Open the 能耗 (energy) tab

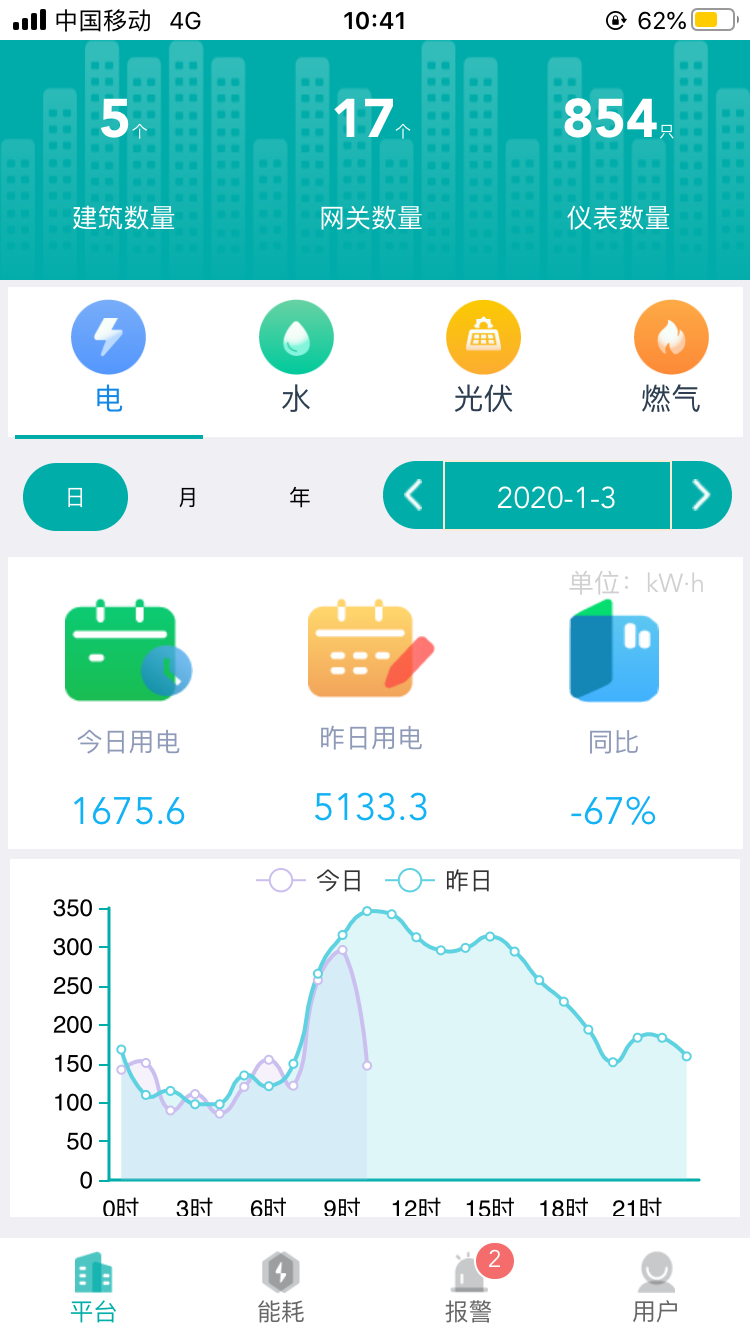[x=281, y=1287]
